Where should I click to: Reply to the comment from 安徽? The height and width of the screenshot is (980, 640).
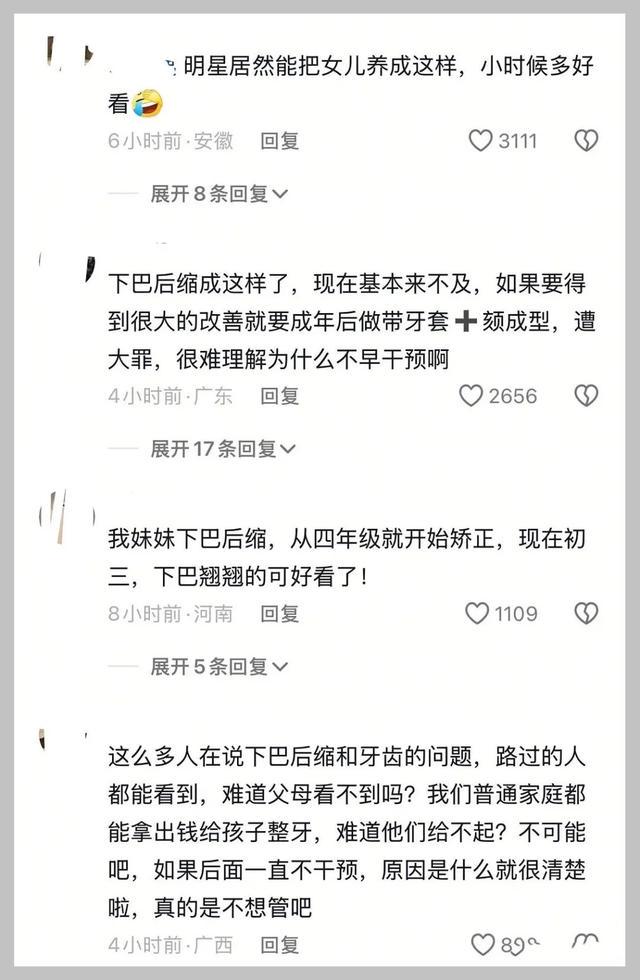[x=280, y=141]
